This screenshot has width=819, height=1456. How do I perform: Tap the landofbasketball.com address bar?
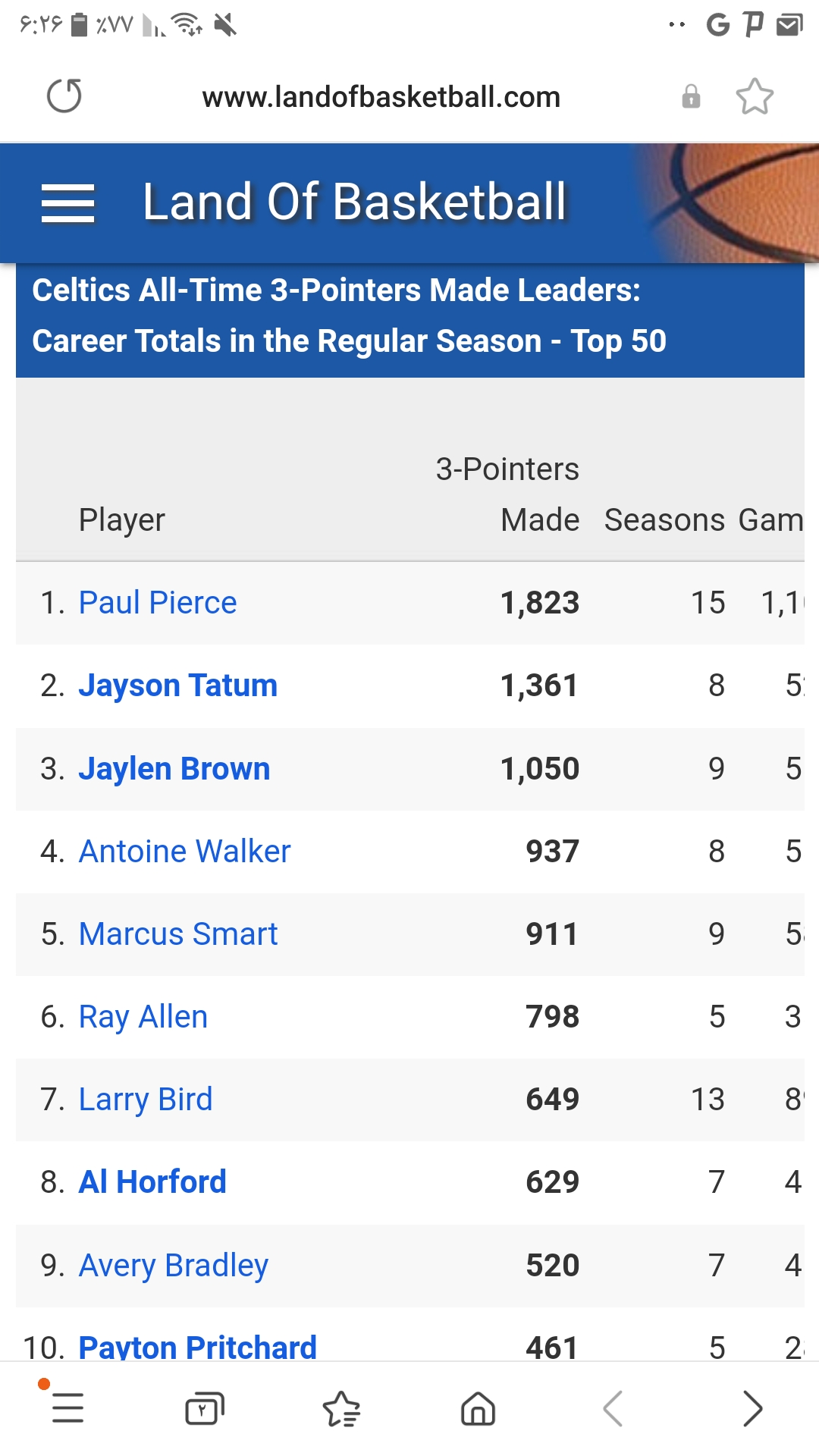381,97
